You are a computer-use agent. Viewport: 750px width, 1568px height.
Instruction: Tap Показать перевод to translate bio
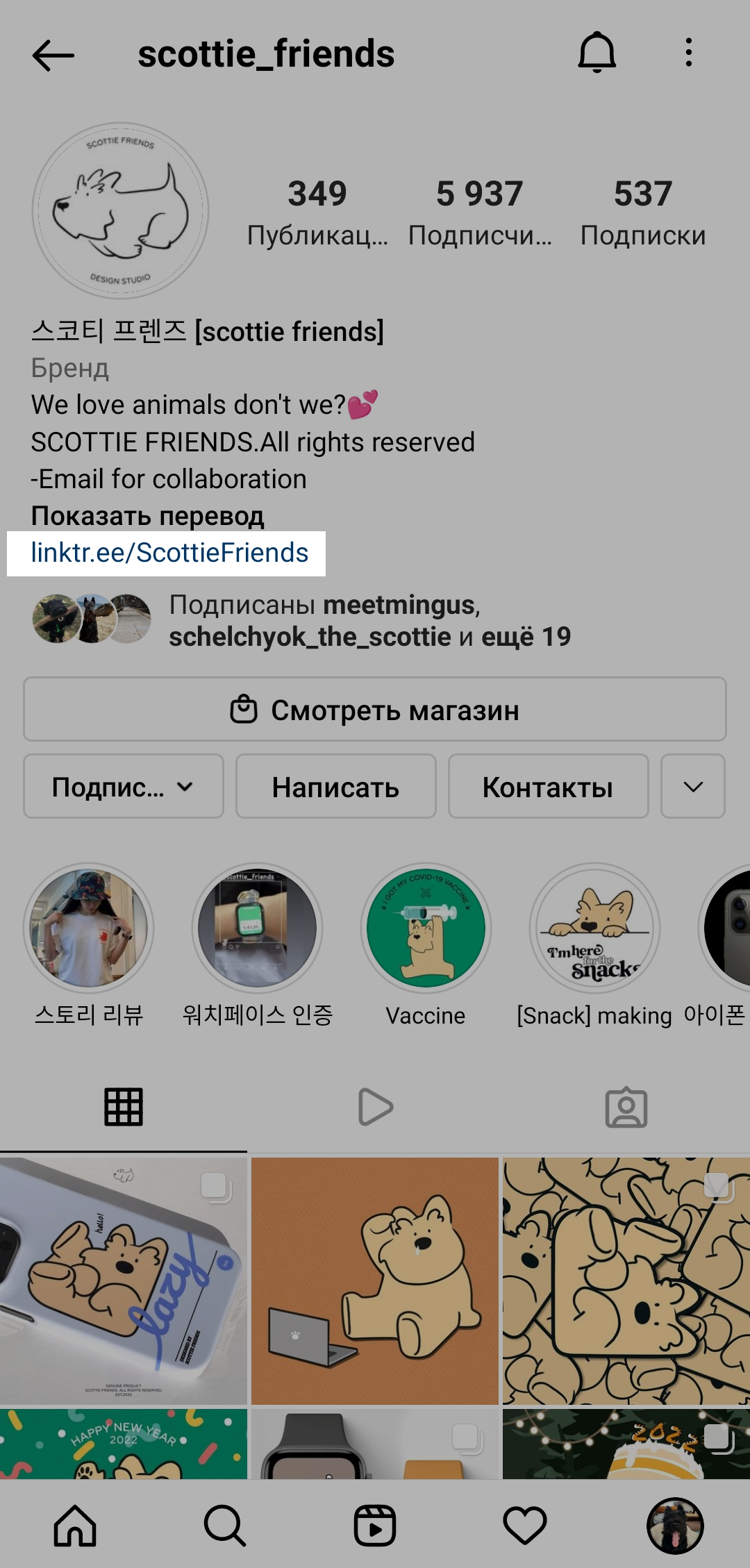point(147,516)
